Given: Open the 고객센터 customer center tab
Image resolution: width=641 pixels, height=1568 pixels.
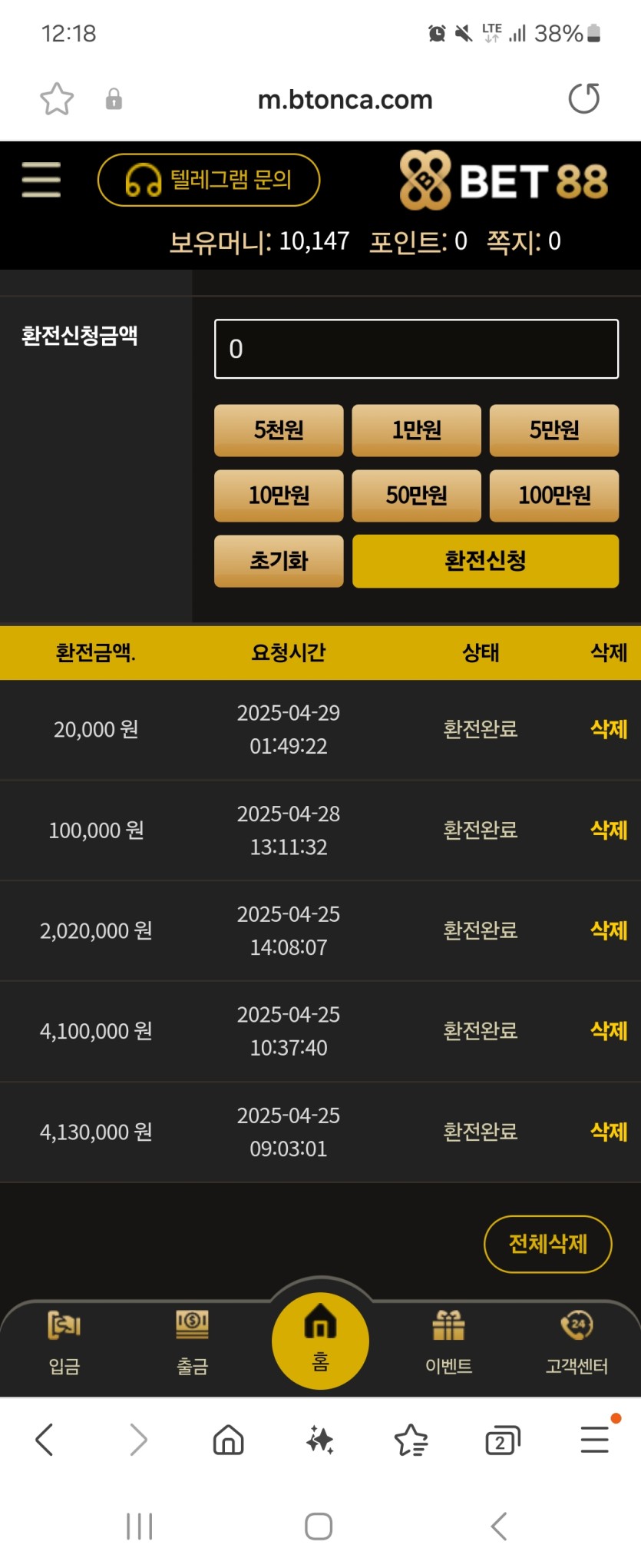Looking at the screenshot, I should pyautogui.click(x=577, y=1343).
